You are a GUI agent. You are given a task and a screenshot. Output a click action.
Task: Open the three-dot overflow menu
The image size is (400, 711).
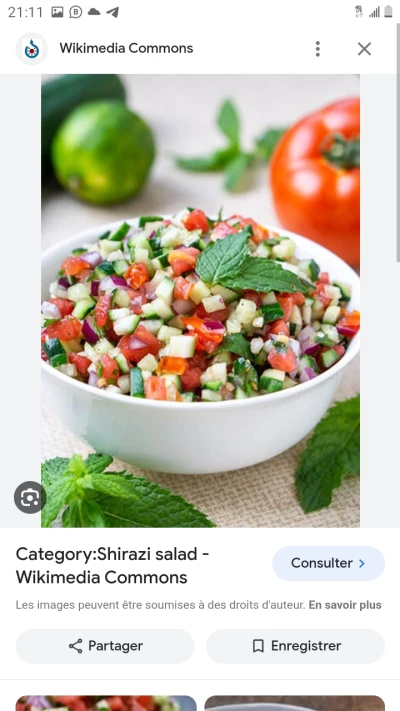coord(317,49)
